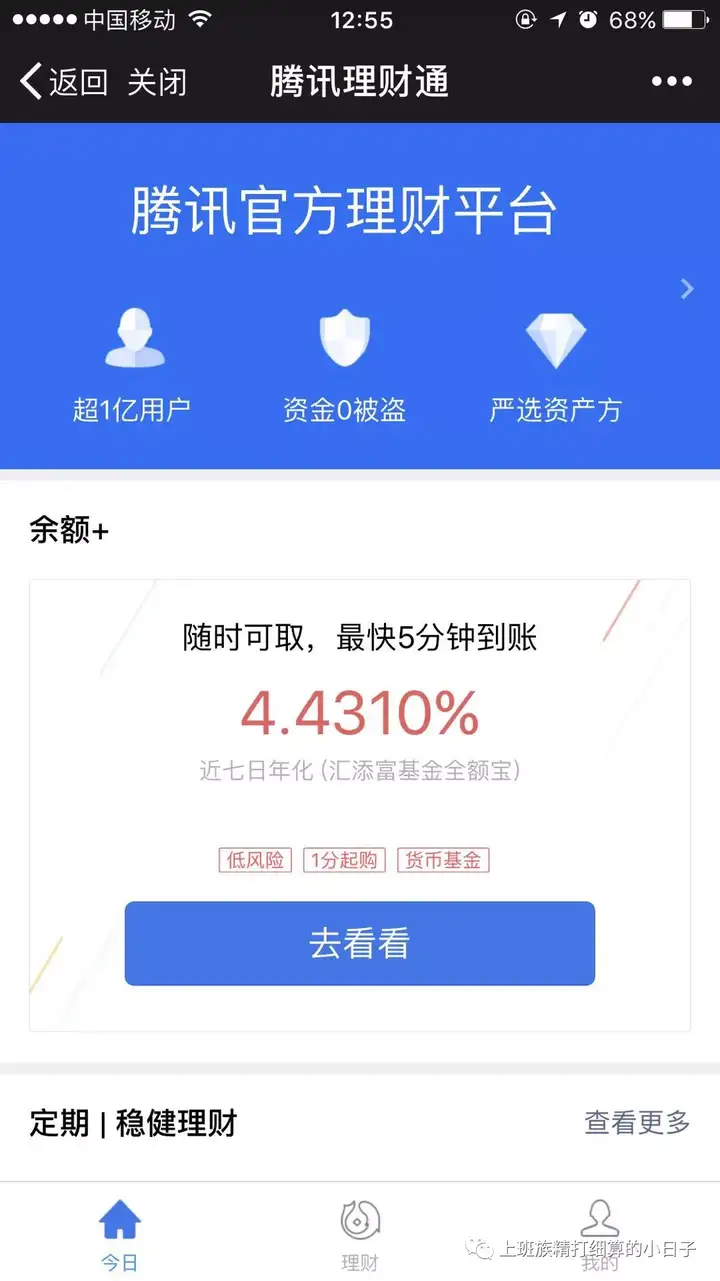
Task: Open the three-dot overflow menu
Action: pyautogui.click(x=672, y=81)
